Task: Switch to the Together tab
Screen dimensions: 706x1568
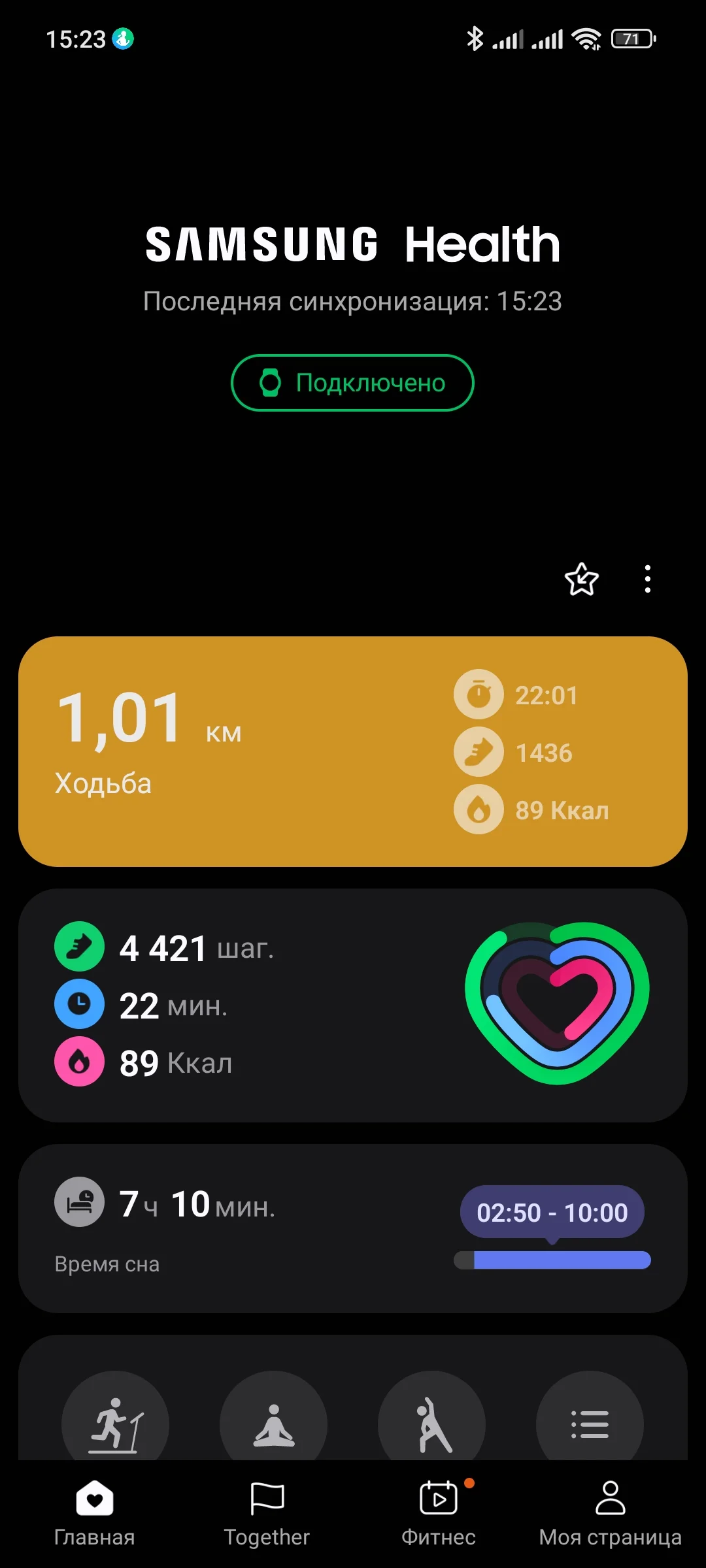Action: pos(267,1516)
